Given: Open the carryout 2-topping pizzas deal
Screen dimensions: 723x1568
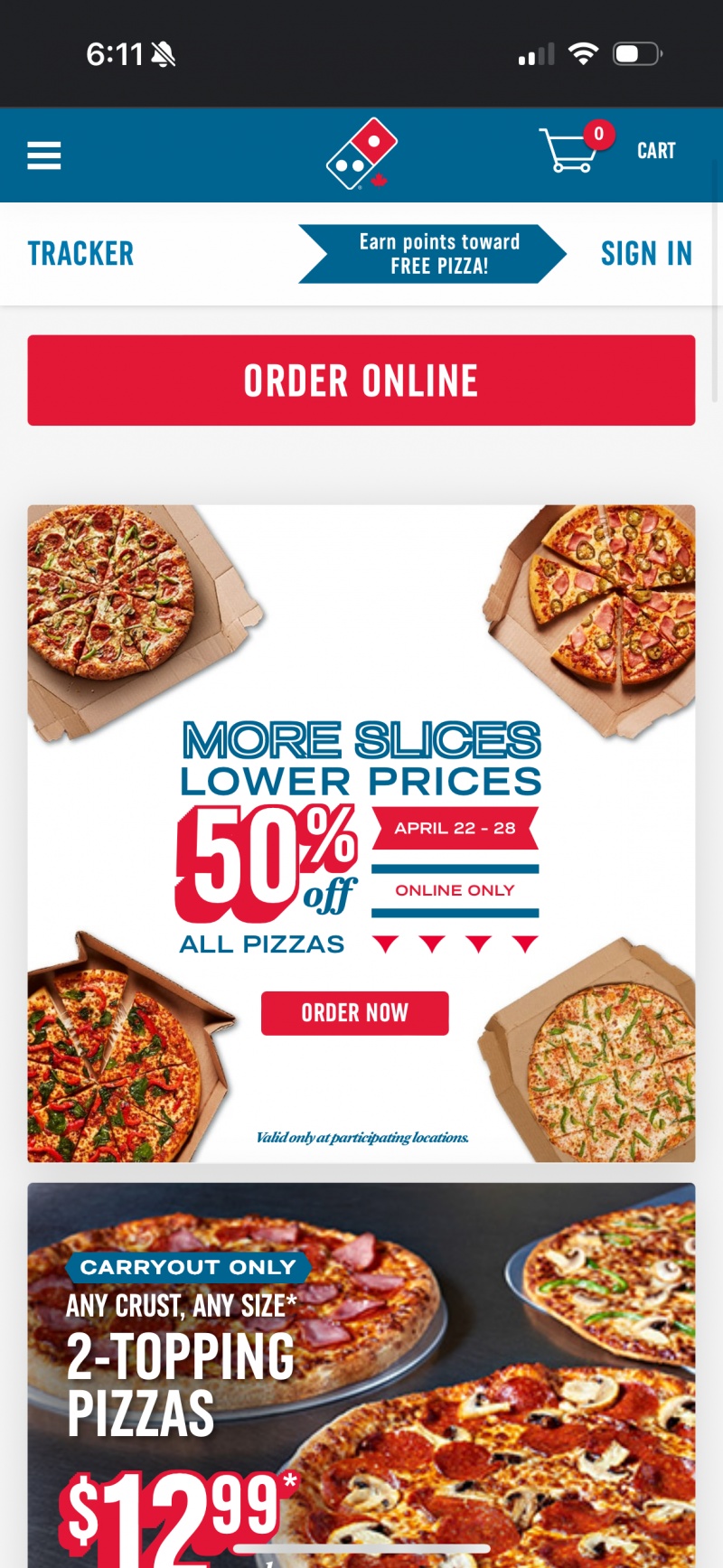Looking at the screenshot, I should pyautogui.click(x=361, y=1375).
